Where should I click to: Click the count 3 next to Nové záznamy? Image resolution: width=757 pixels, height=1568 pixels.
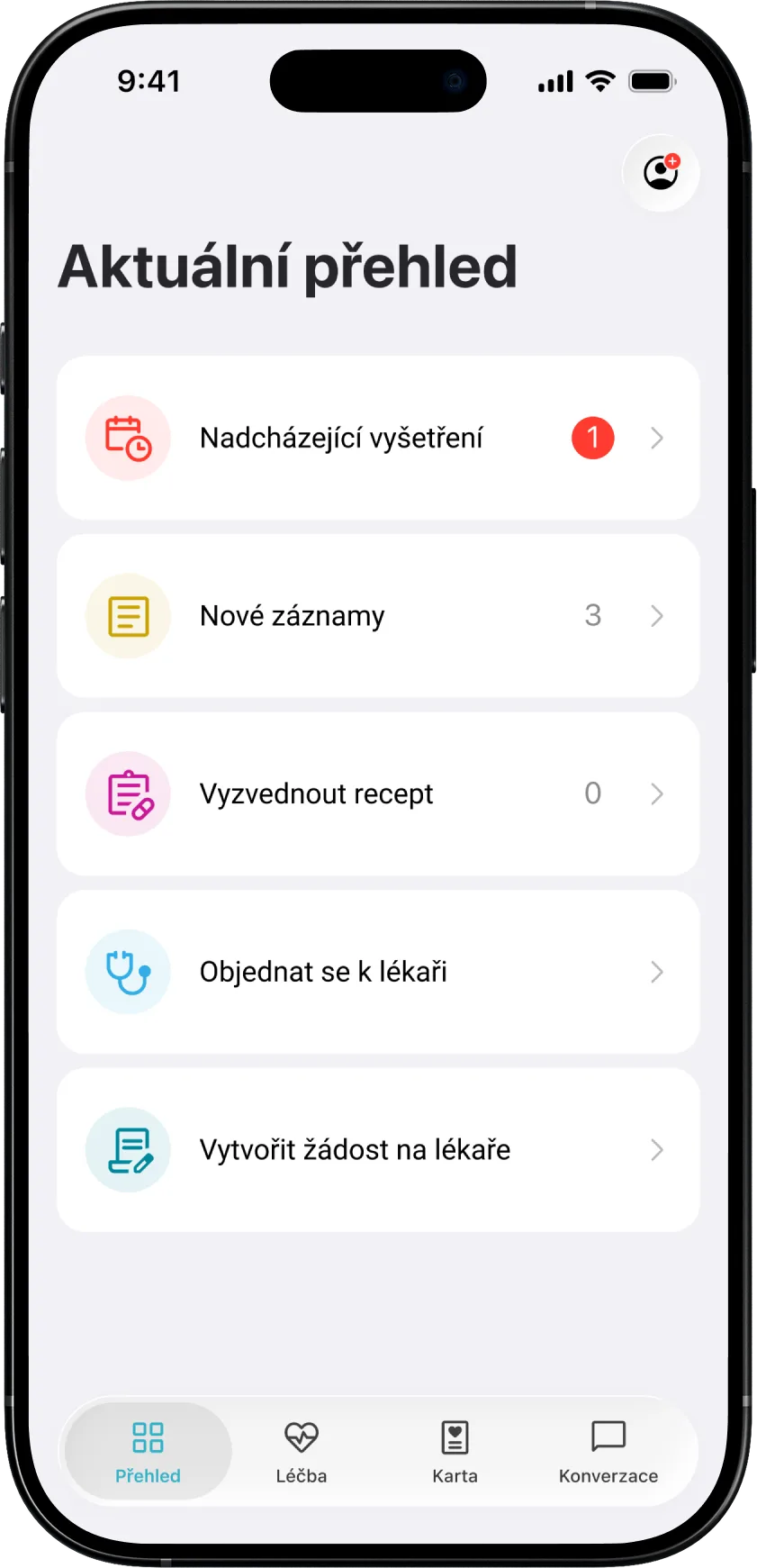(x=592, y=615)
